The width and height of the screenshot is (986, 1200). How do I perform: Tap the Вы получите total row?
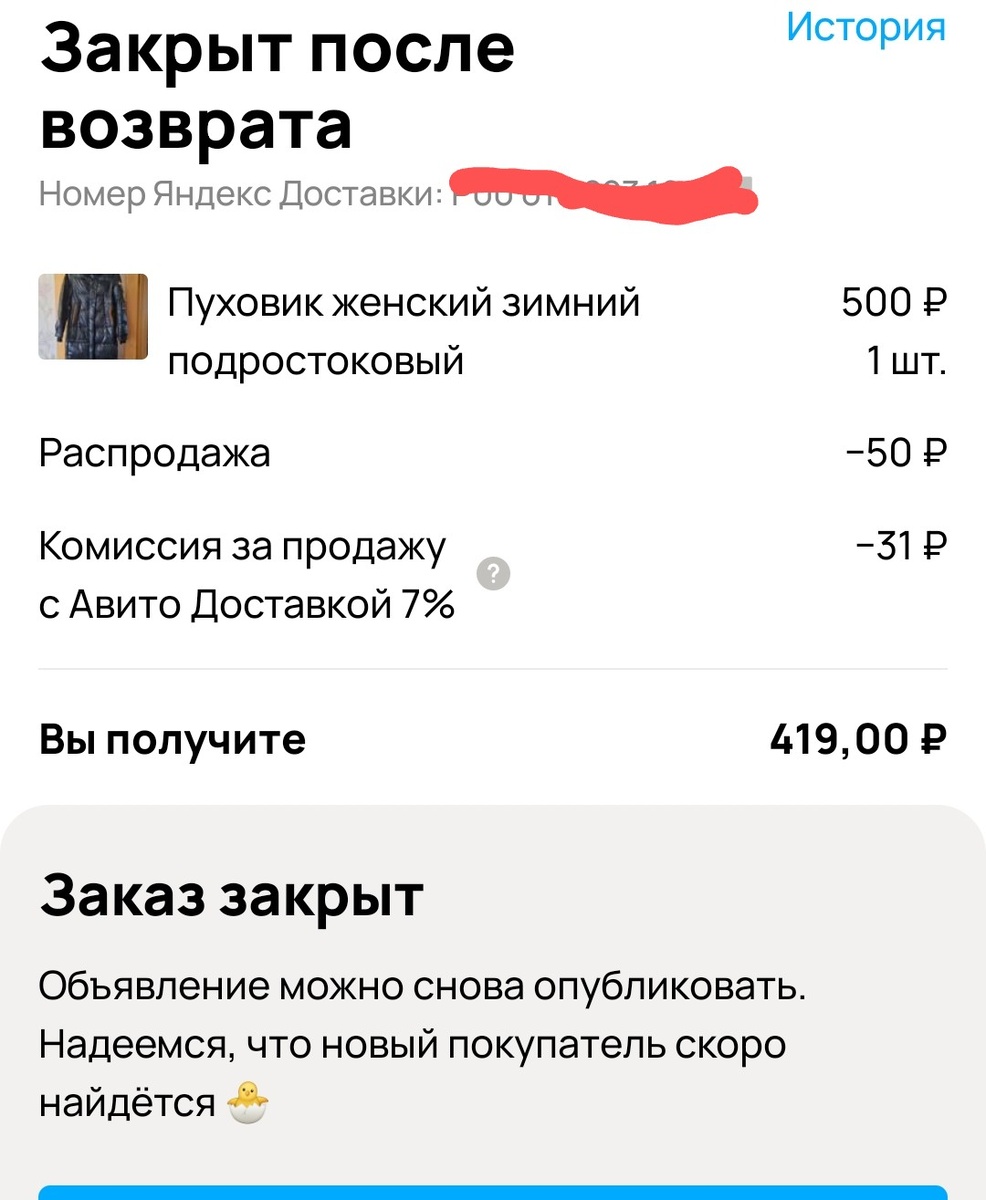(x=172, y=739)
